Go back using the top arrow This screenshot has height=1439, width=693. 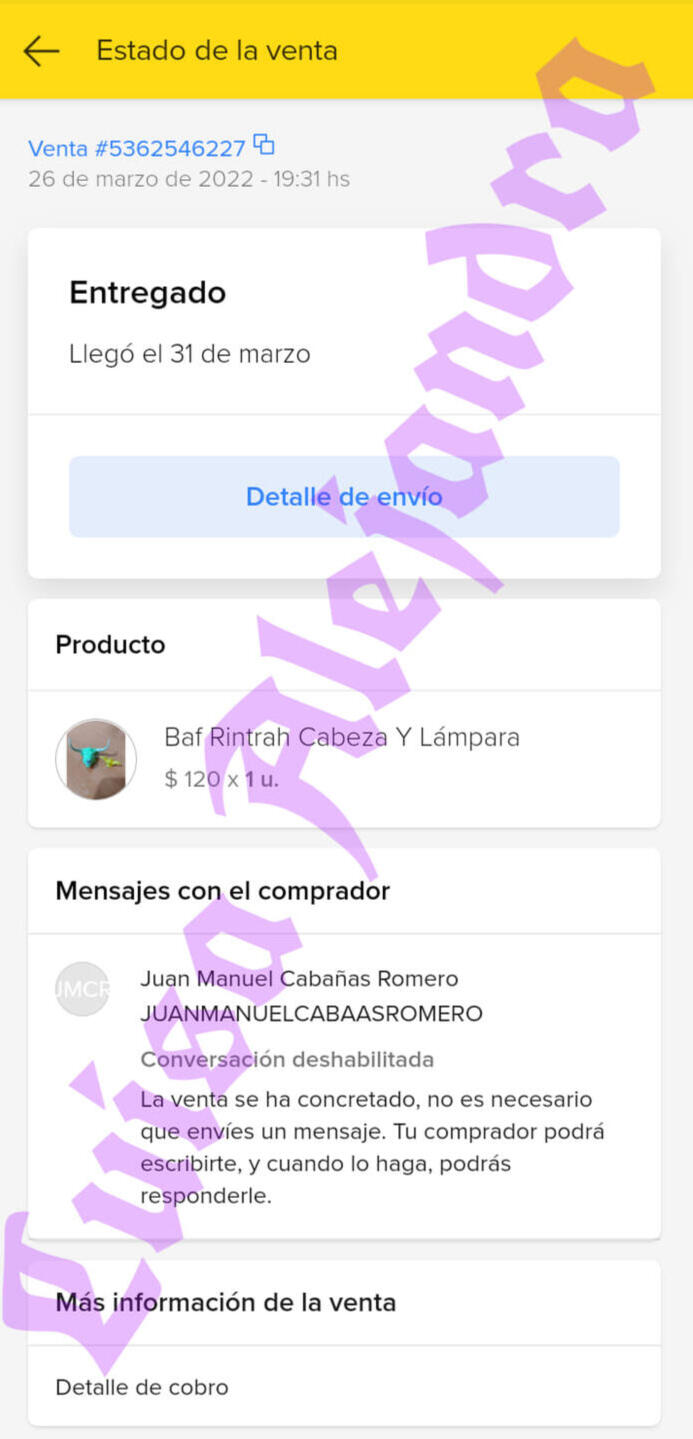[41, 51]
